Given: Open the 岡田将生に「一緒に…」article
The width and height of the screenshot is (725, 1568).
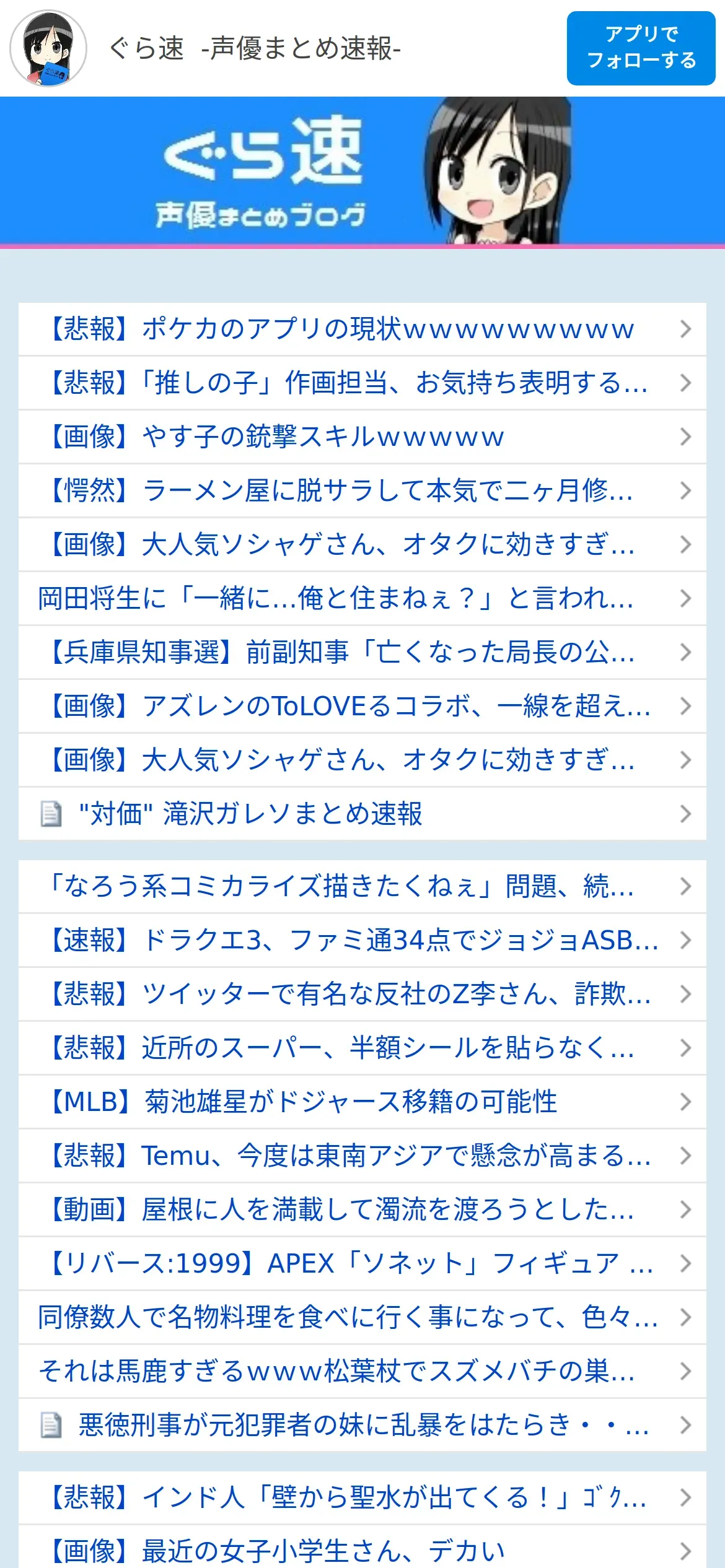Looking at the screenshot, I should [362, 598].
